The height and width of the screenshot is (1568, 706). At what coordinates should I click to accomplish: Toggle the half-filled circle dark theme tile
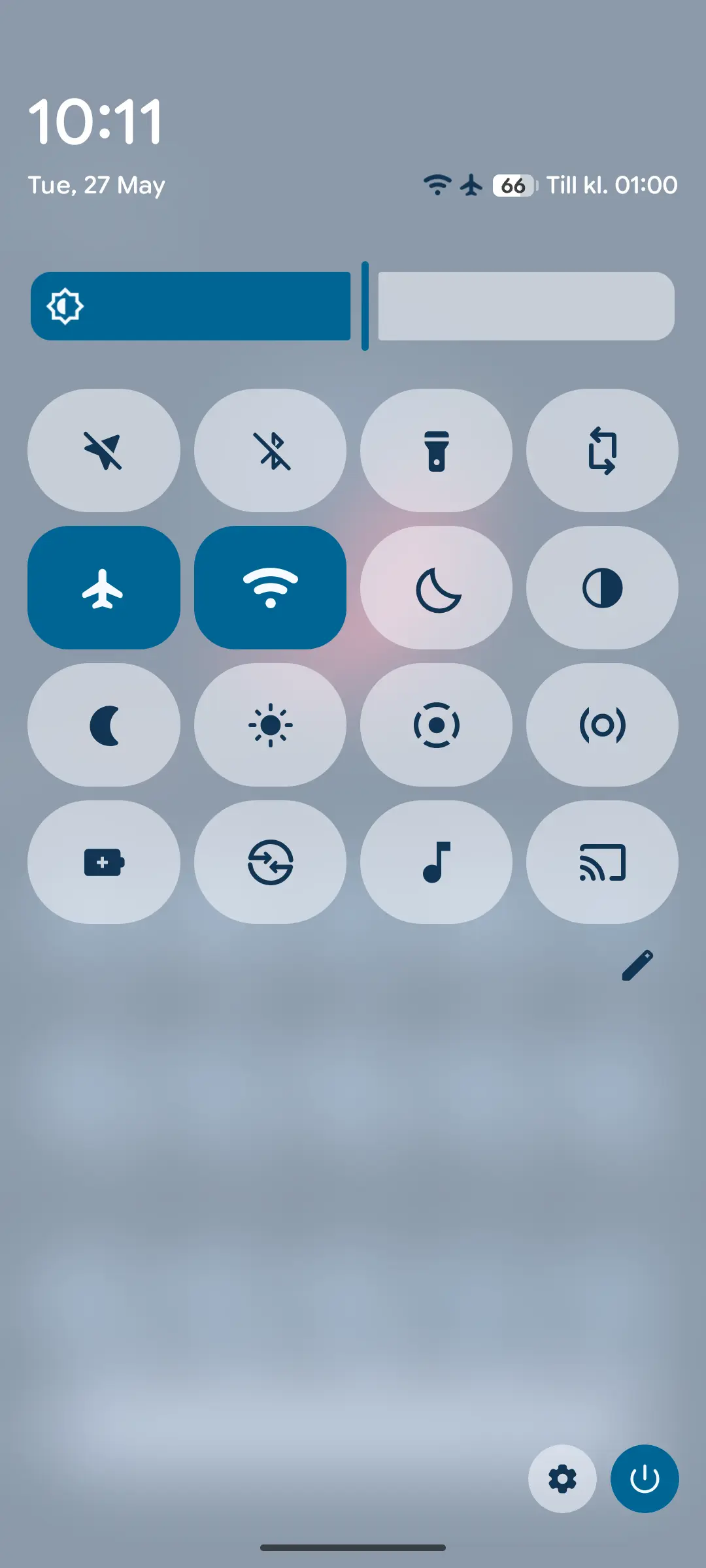click(x=602, y=587)
